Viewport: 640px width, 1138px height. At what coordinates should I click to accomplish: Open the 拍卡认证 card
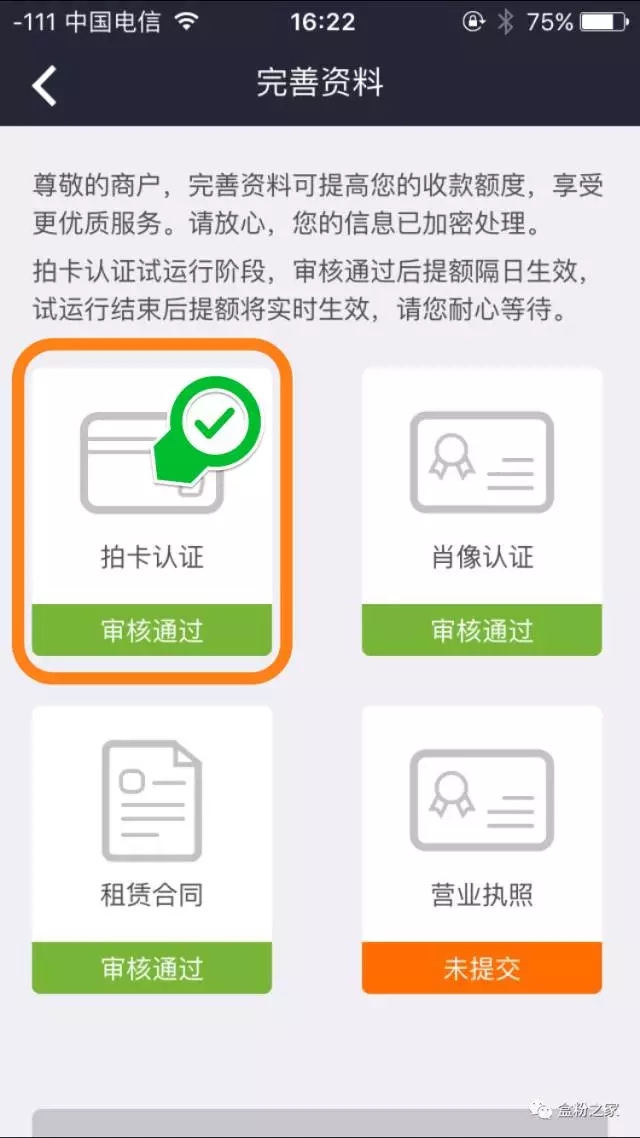pos(152,510)
